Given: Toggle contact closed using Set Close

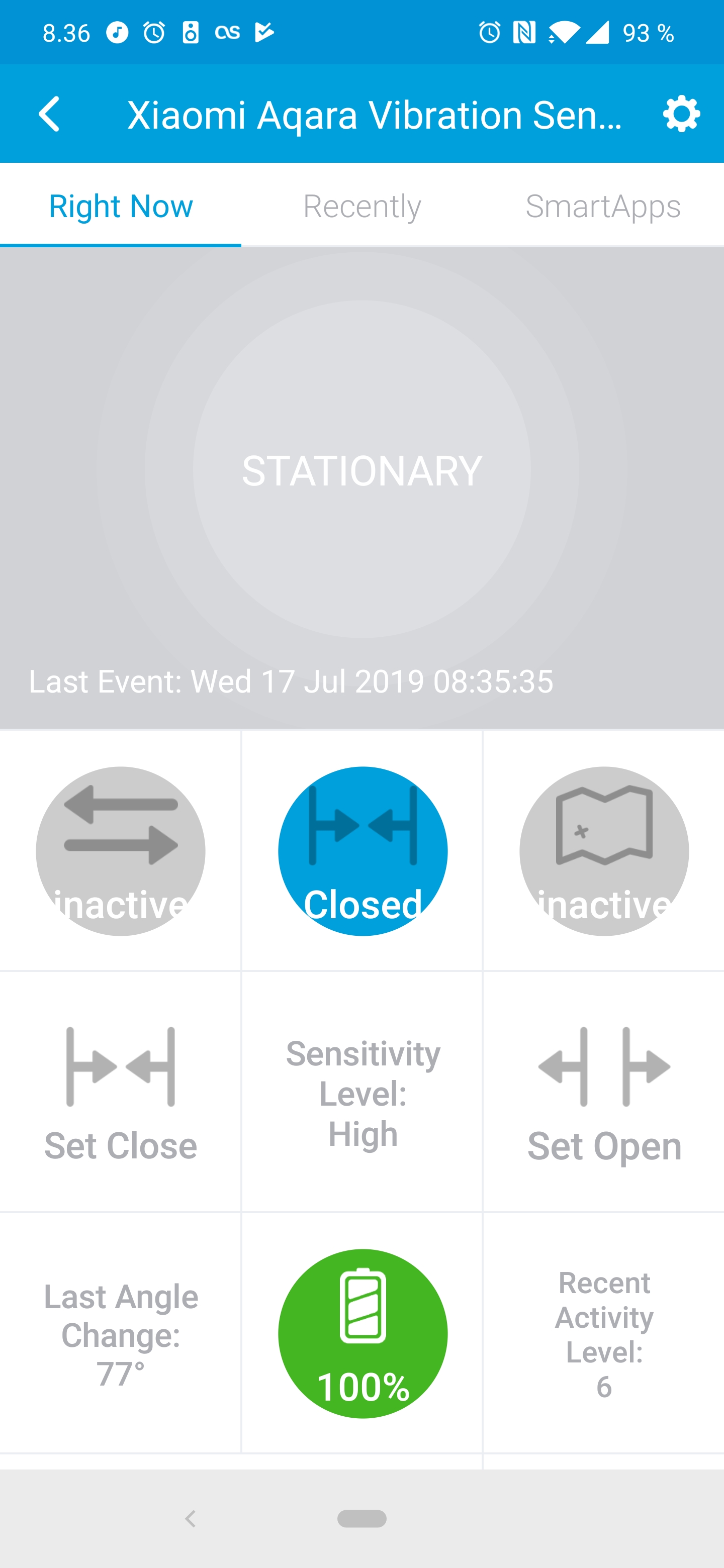Looking at the screenshot, I should [120, 1090].
